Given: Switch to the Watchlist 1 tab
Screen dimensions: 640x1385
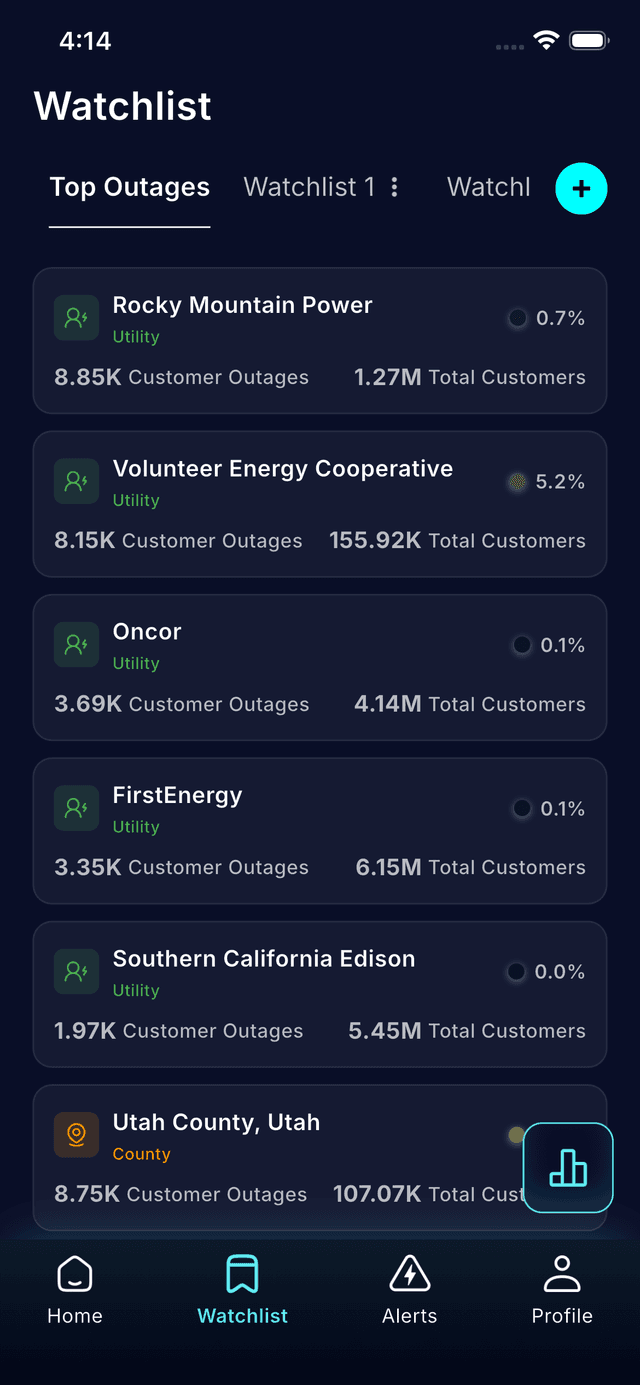Looking at the screenshot, I should point(309,188).
